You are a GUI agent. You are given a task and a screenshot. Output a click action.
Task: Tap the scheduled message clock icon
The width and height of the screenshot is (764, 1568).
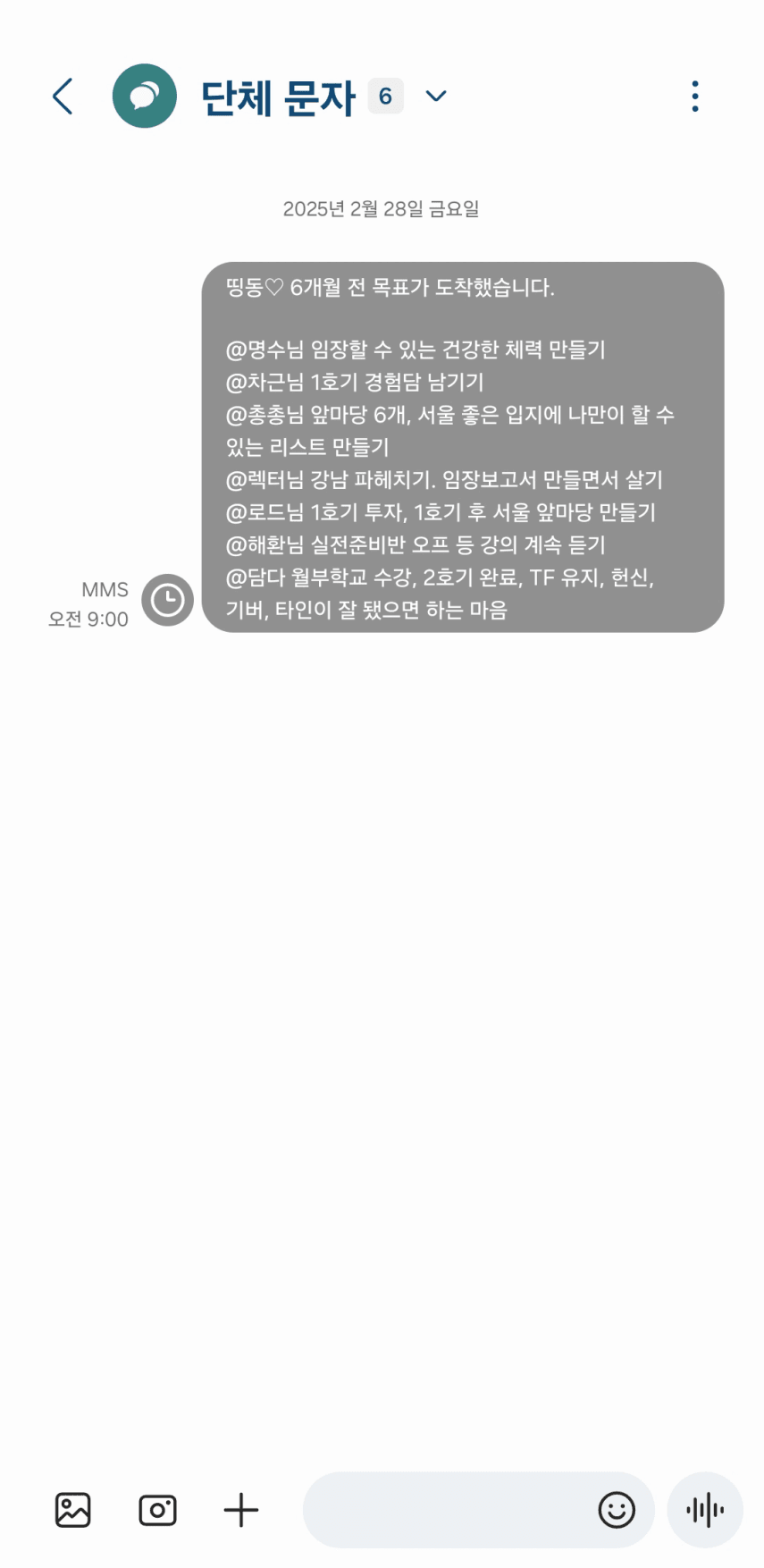[167, 600]
